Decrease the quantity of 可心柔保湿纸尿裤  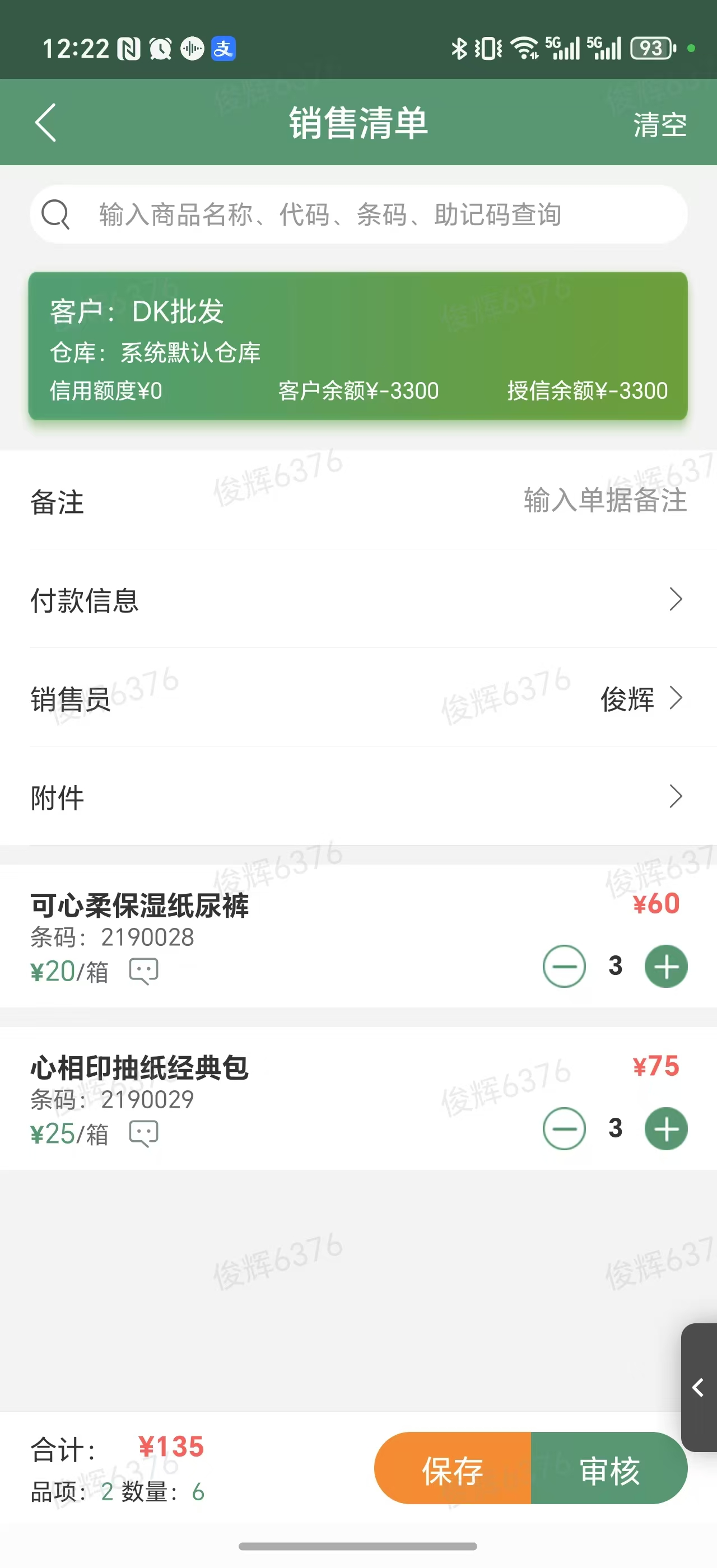coord(564,966)
